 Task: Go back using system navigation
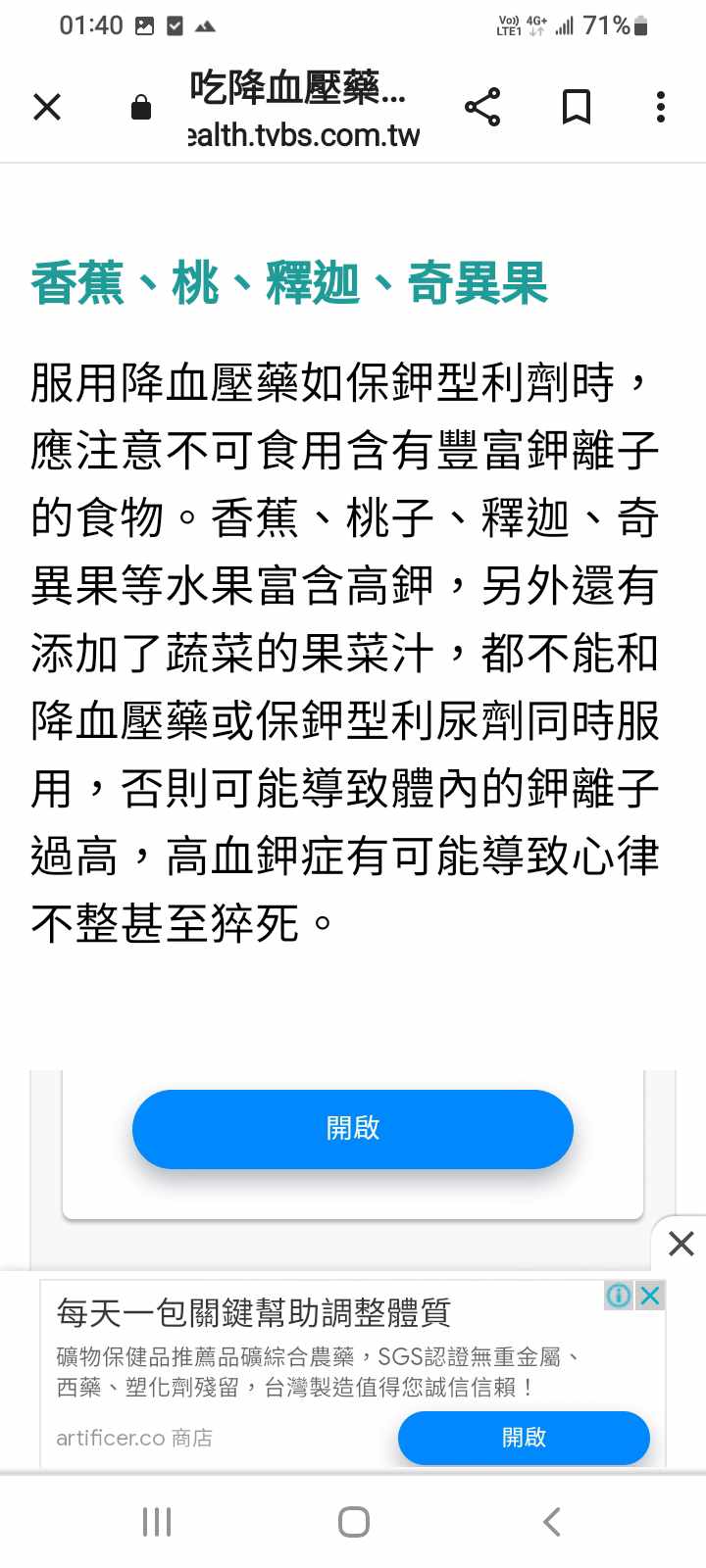[551, 1522]
